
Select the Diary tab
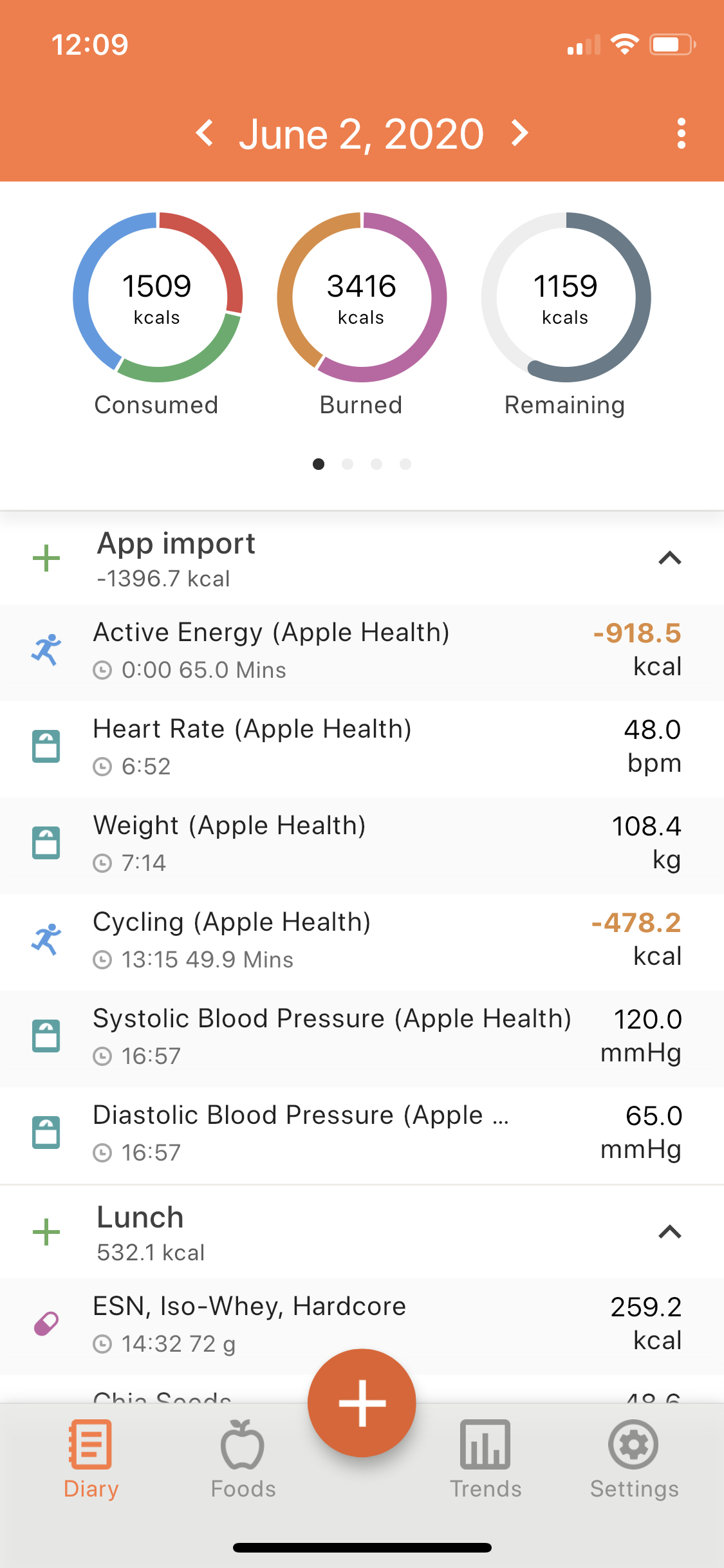click(91, 1460)
